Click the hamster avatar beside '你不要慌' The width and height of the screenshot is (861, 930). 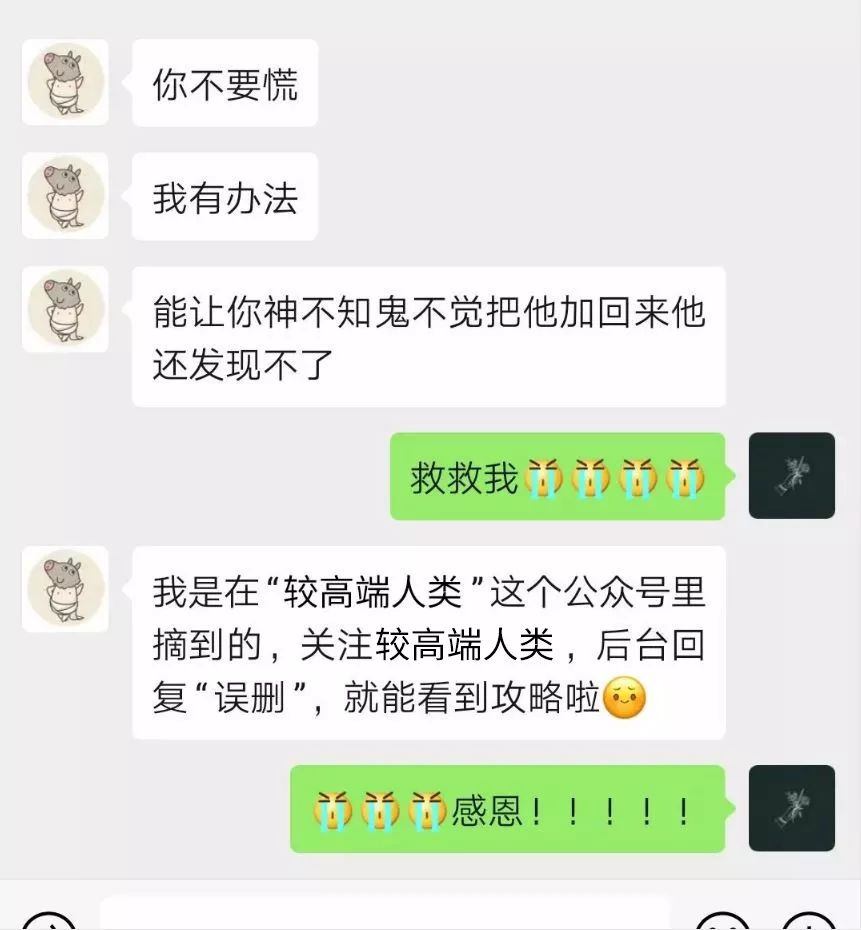coord(64,83)
